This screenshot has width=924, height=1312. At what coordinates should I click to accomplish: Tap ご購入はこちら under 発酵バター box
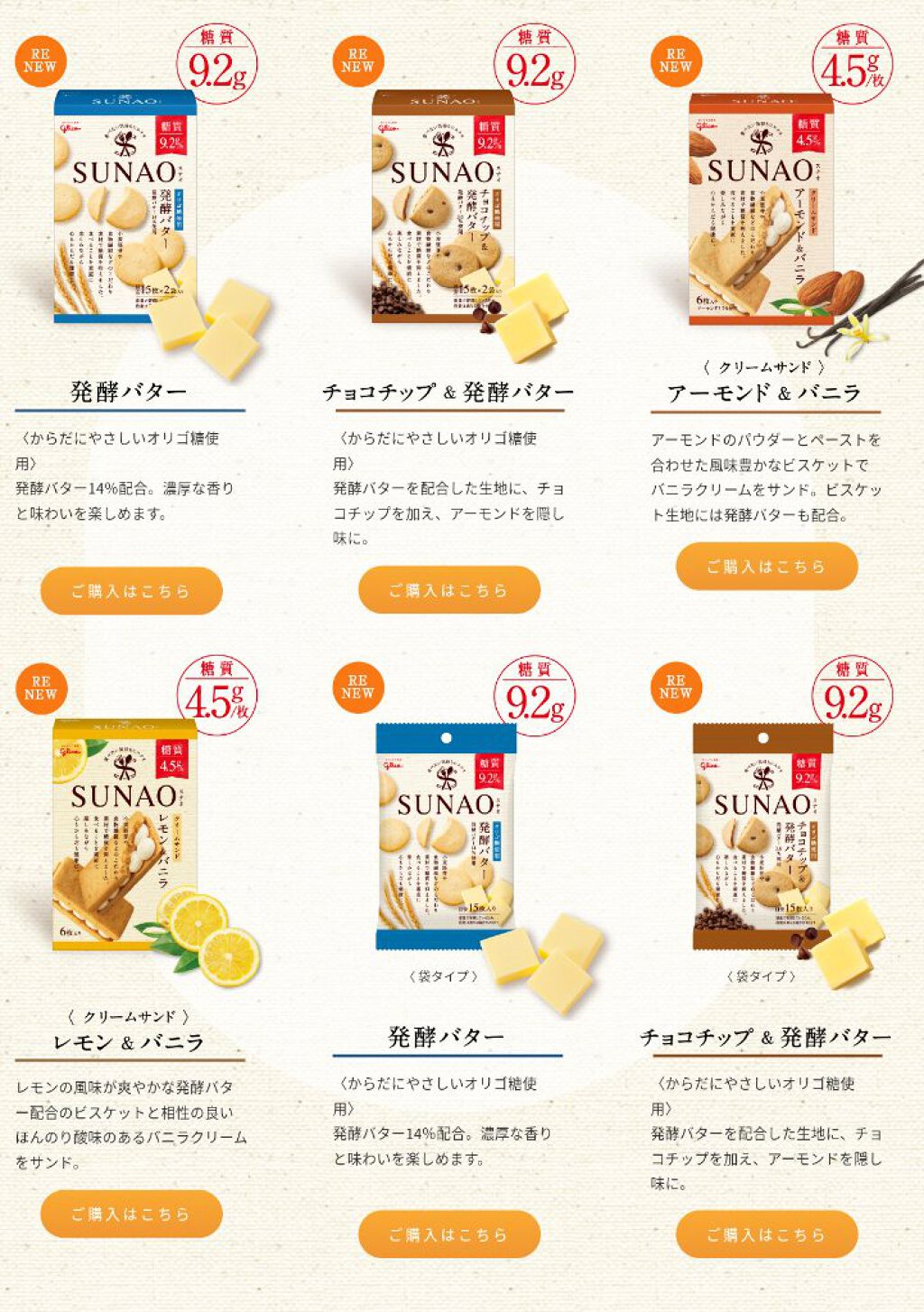pyautogui.click(x=131, y=591)
